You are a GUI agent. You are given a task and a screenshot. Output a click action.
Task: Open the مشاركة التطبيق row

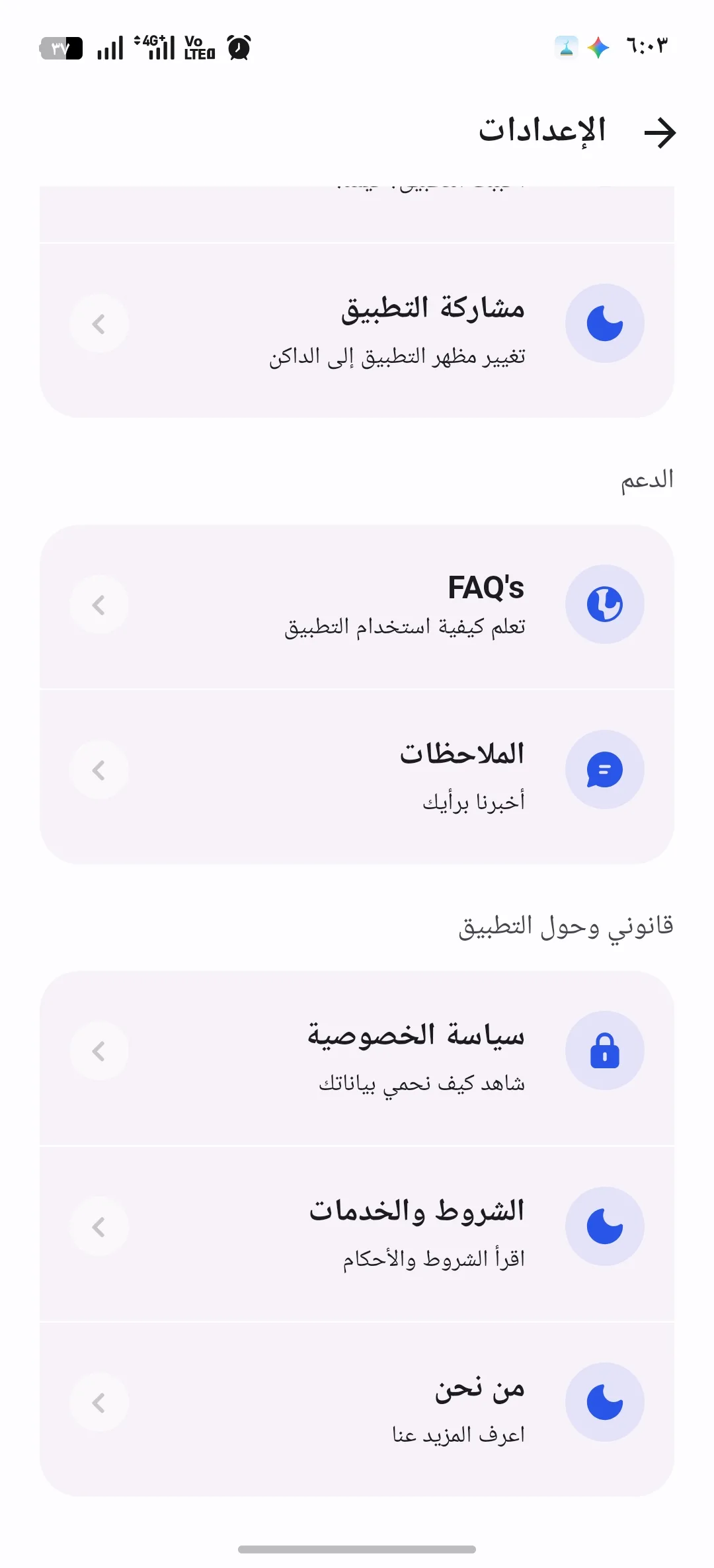click(x=357, y=331)
